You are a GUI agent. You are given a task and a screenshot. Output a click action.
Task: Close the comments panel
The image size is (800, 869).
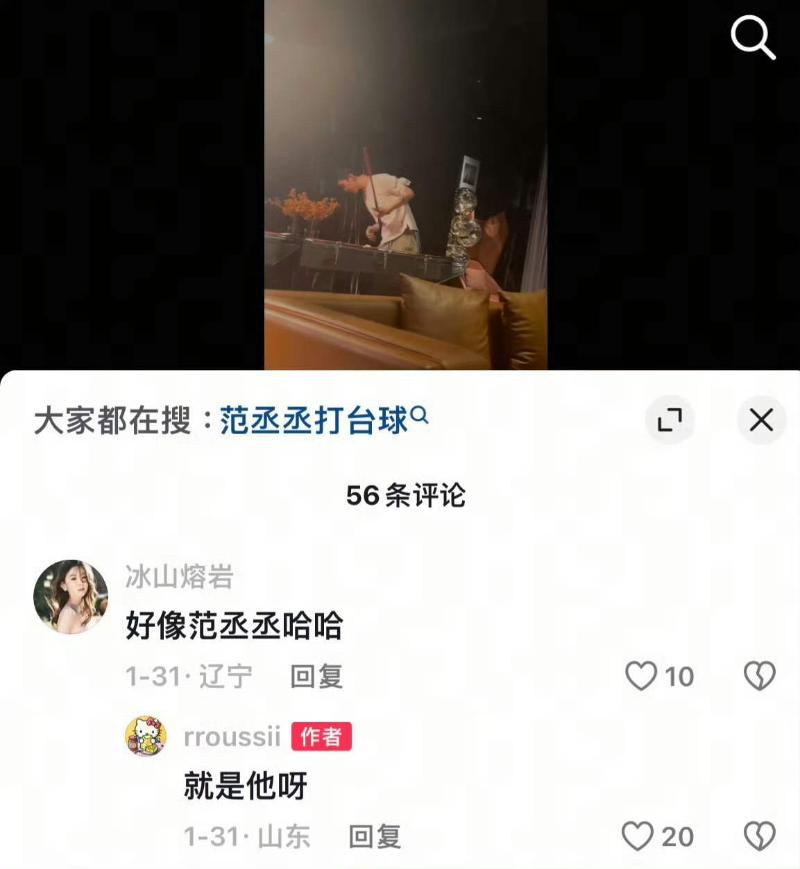[x=761, y=421]
